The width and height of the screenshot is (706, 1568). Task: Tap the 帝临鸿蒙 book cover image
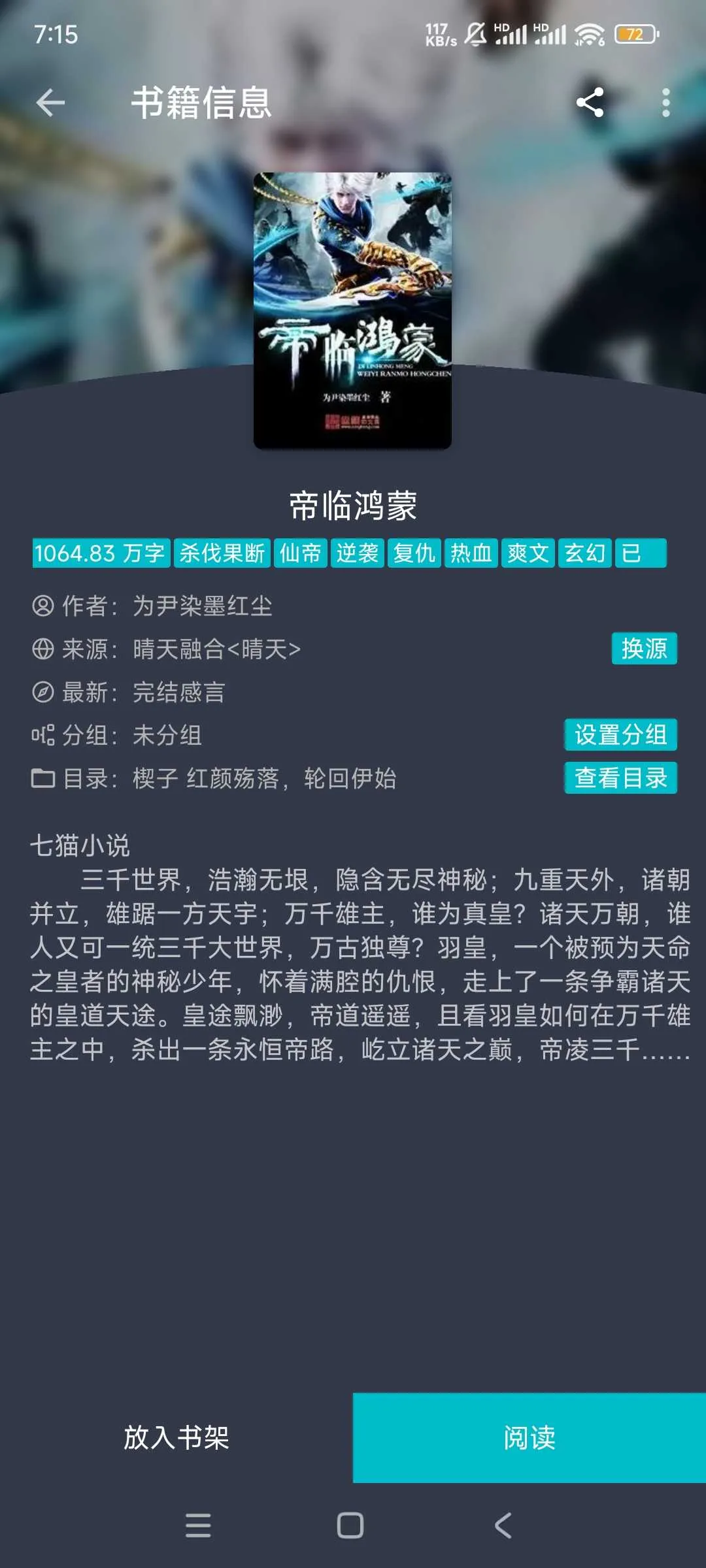point(352,310)
